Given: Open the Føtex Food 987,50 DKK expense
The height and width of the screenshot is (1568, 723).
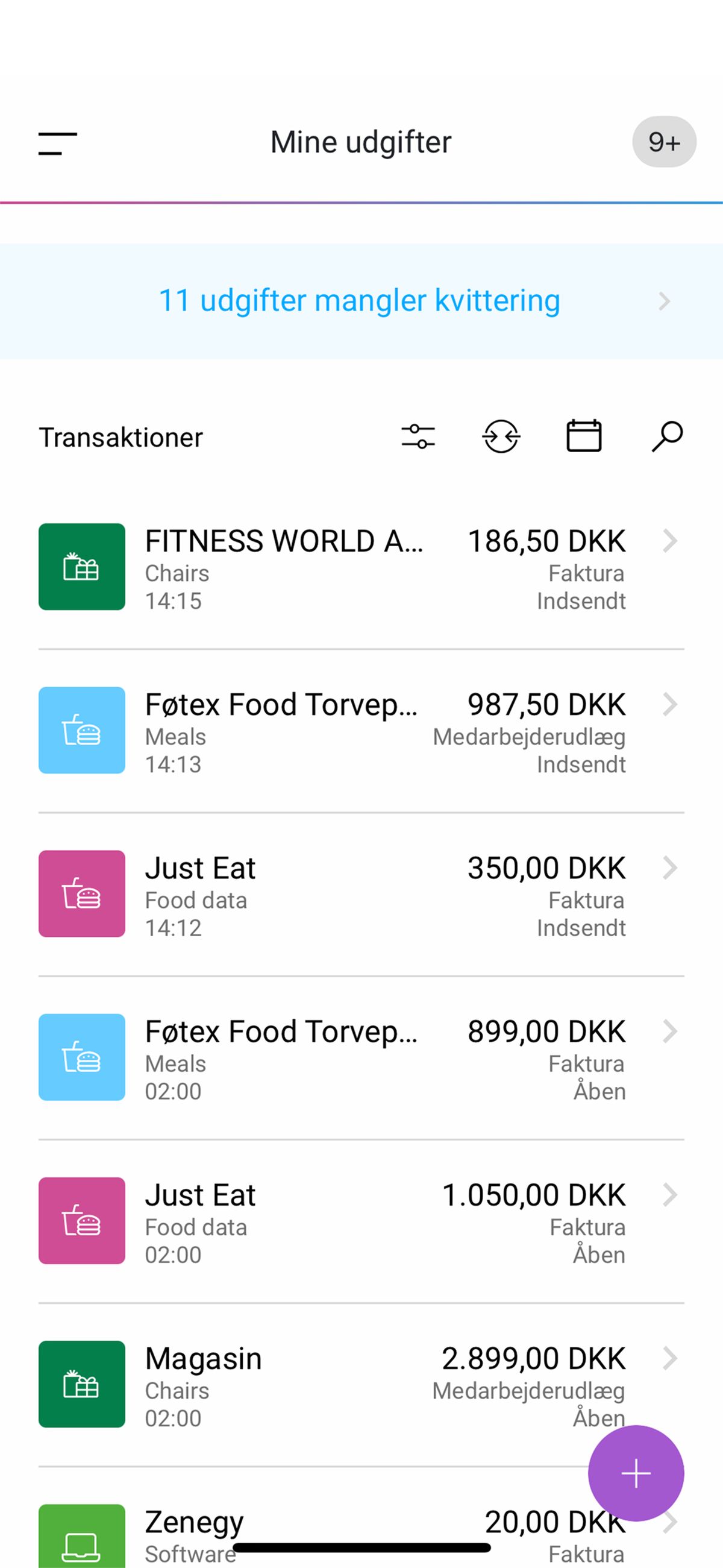Looking at the screenshot, I should [x=361, y=731].
